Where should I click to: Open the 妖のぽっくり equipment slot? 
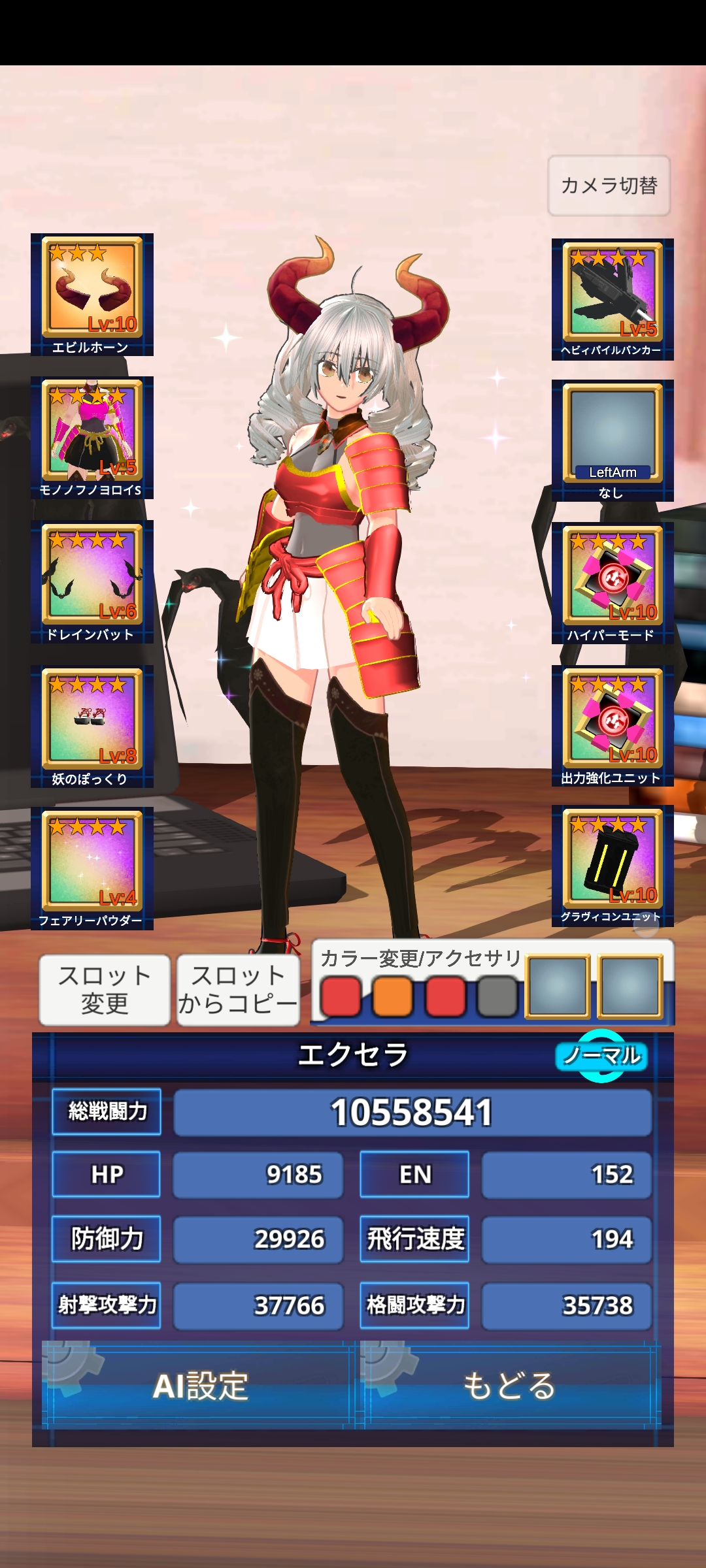[92, 725]
